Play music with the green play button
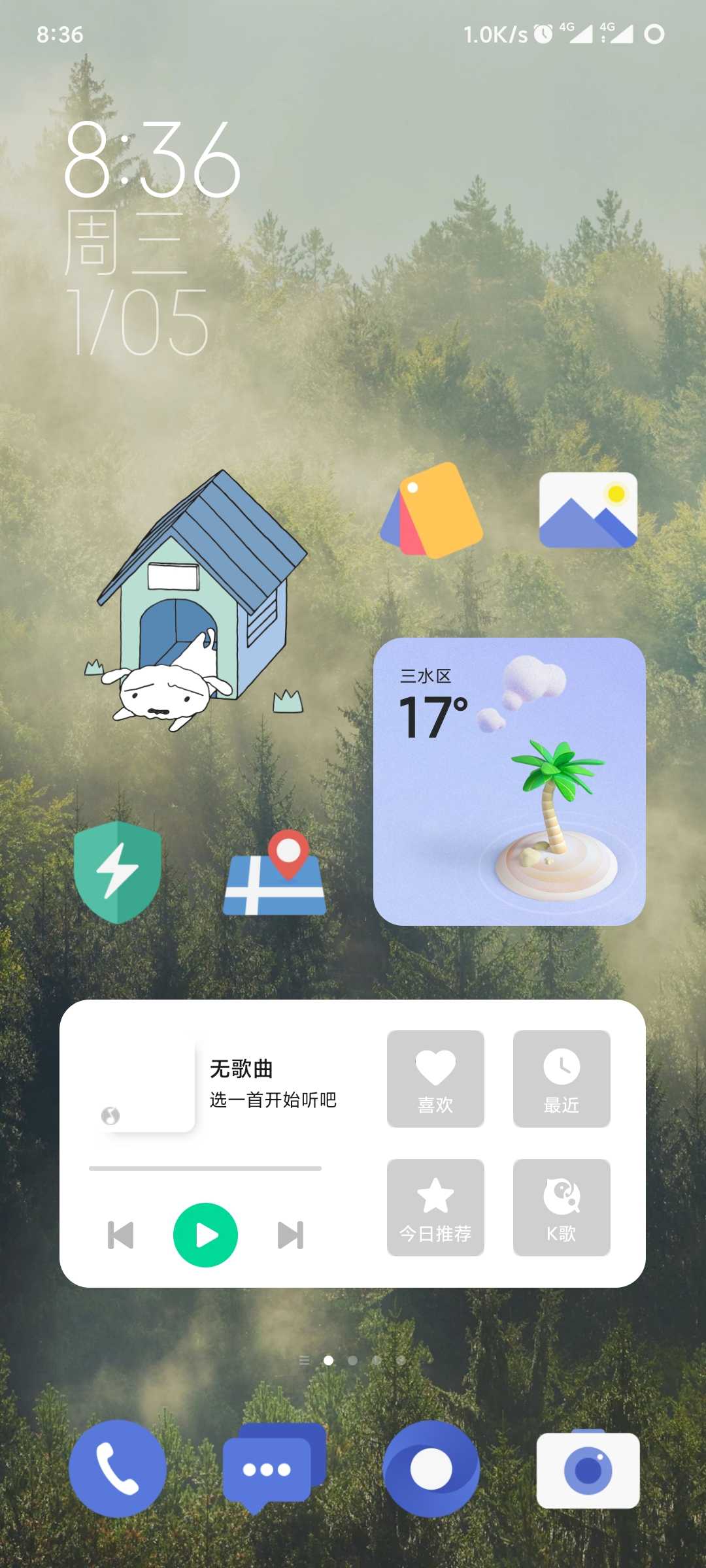Image resolution: width=706 pixels, height=1568 pixels. [x=205, y=1235]
